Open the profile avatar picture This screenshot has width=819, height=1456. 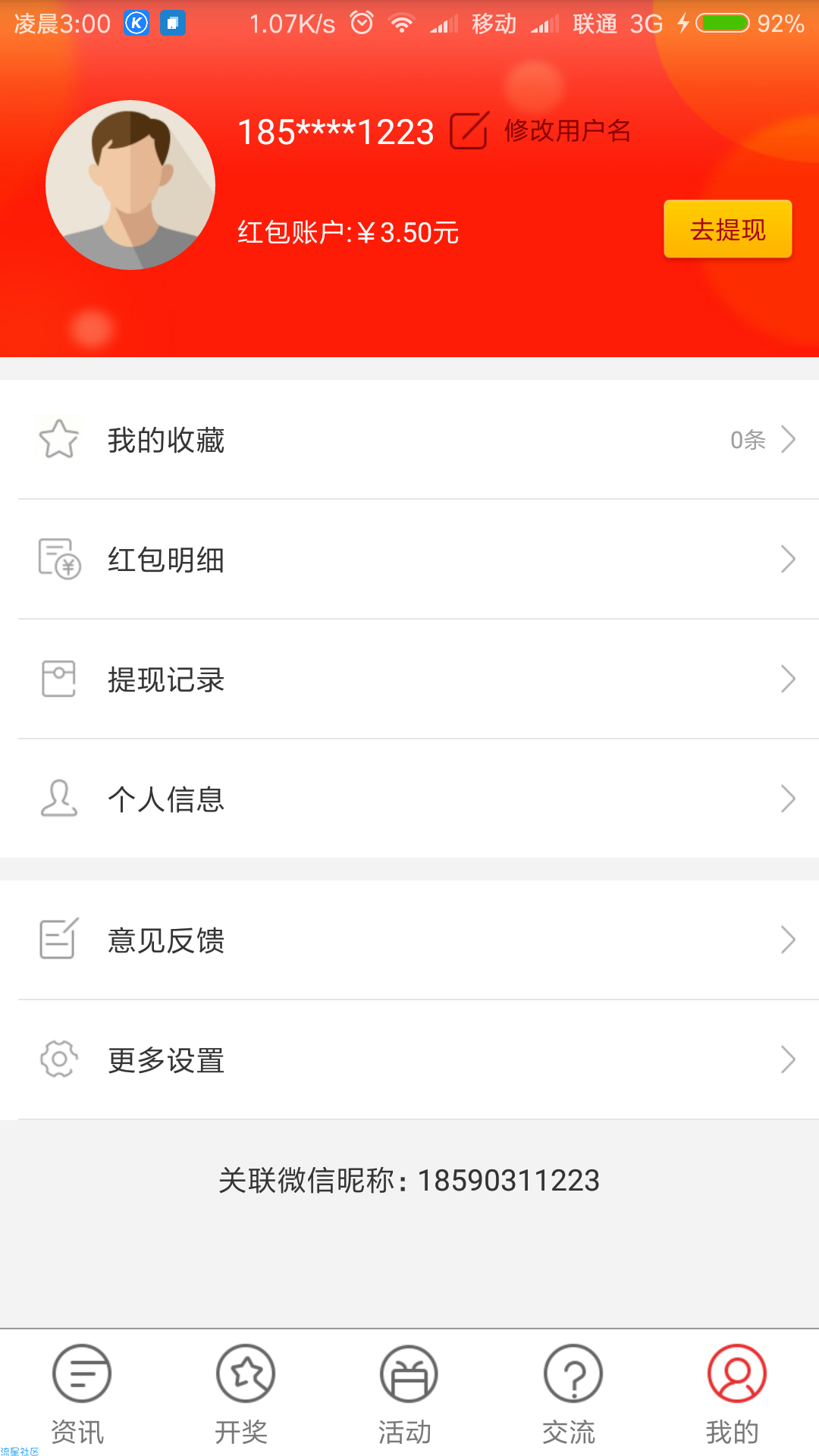click(x=130, y=185)
